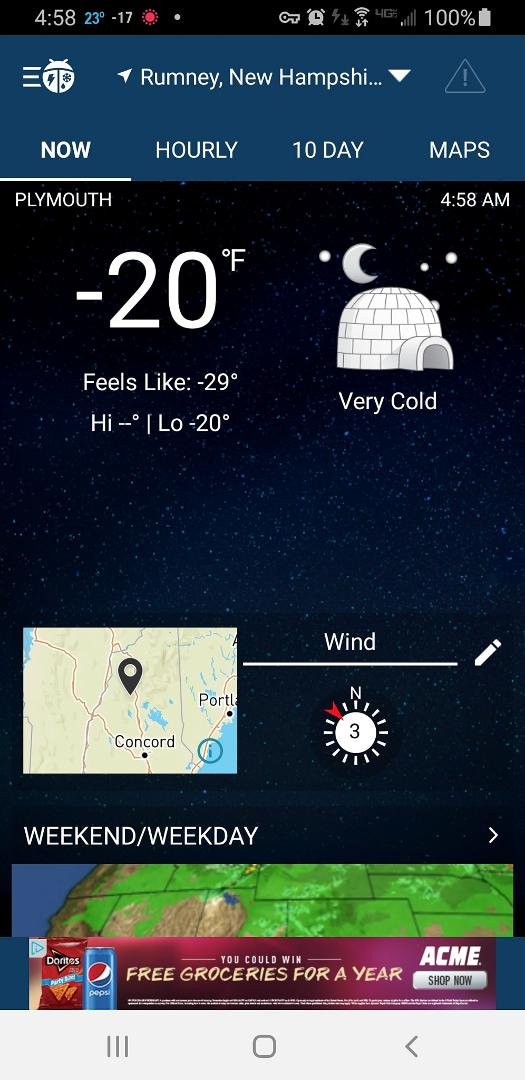Expand the Rumney, New Hampshire location dropdown

point(264,76)
